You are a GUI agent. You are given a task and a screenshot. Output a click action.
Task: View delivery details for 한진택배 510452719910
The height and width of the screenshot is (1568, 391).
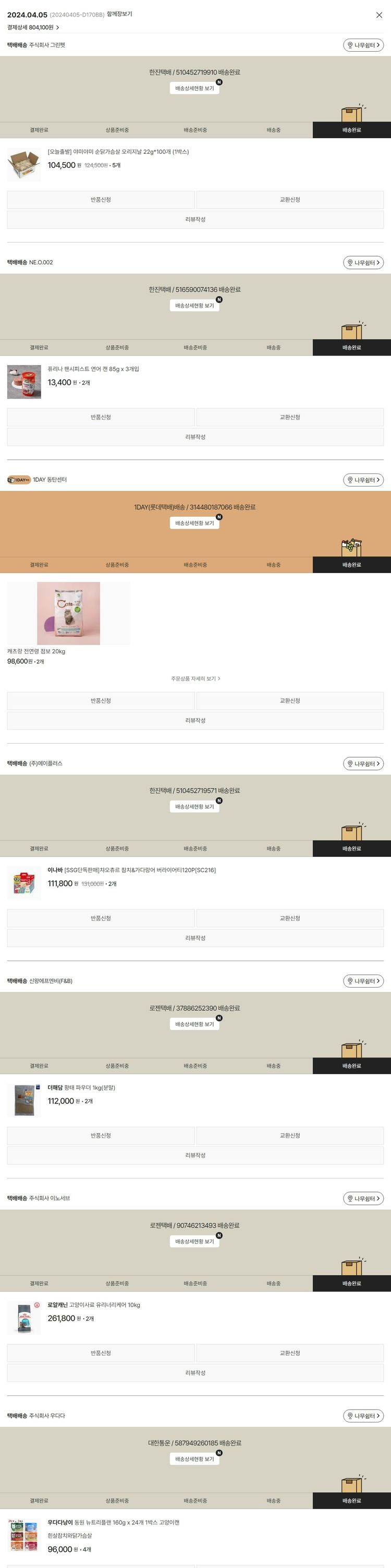click(x=194, y=88)
